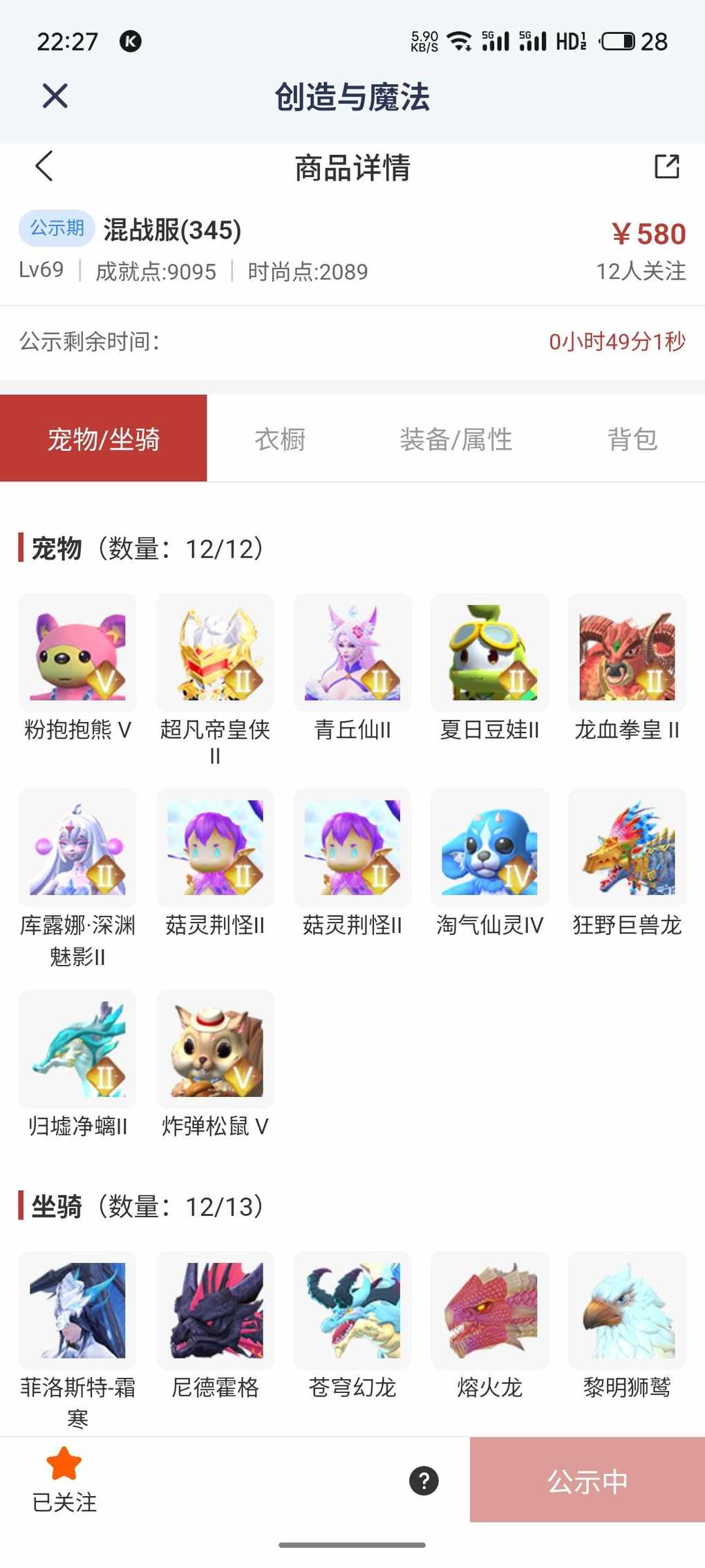Open the question mark help icon

point(424,1480)
